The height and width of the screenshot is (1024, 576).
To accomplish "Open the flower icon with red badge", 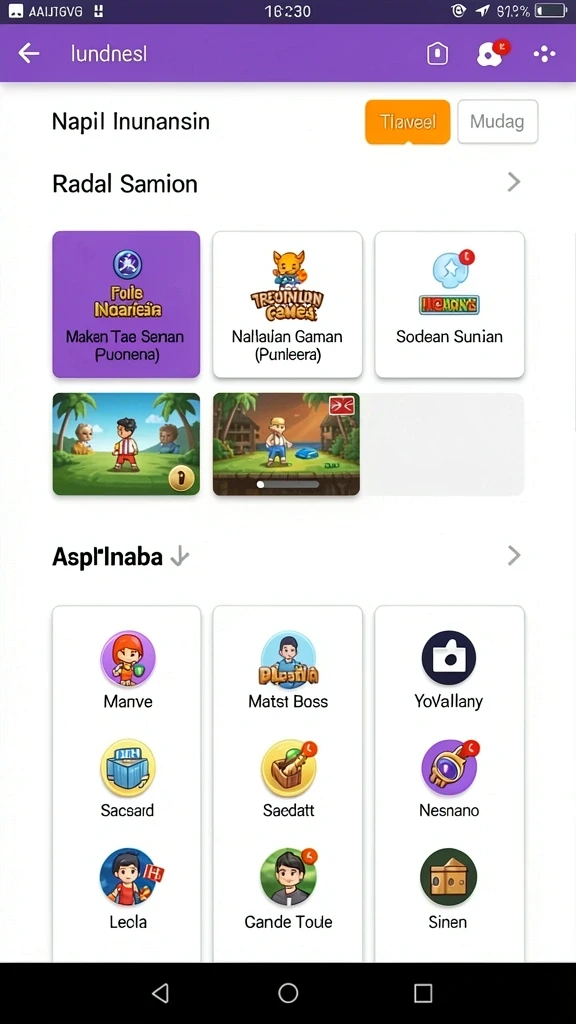I will pos(492,53).
